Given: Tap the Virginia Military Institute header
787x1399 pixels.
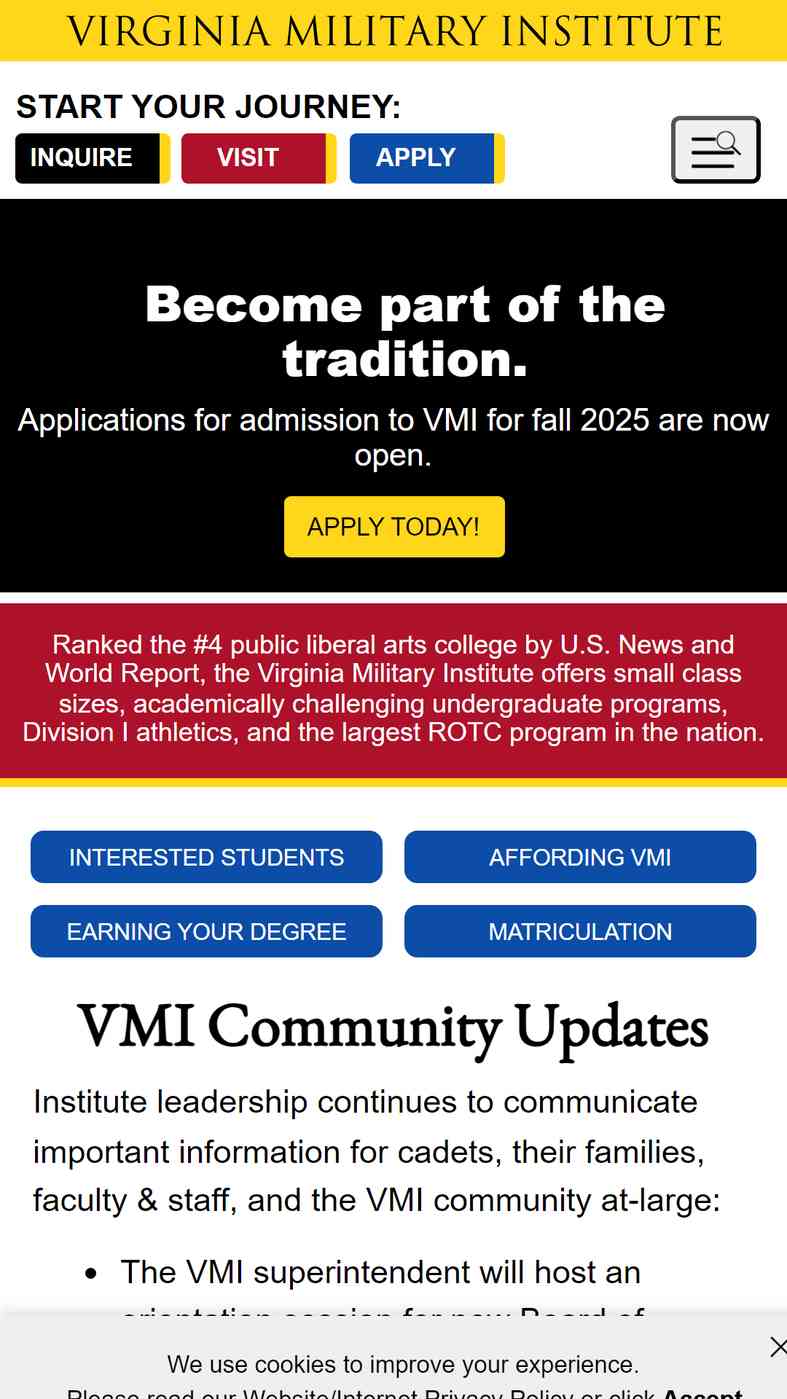Looking at the screenshot, I should (394, 31).
